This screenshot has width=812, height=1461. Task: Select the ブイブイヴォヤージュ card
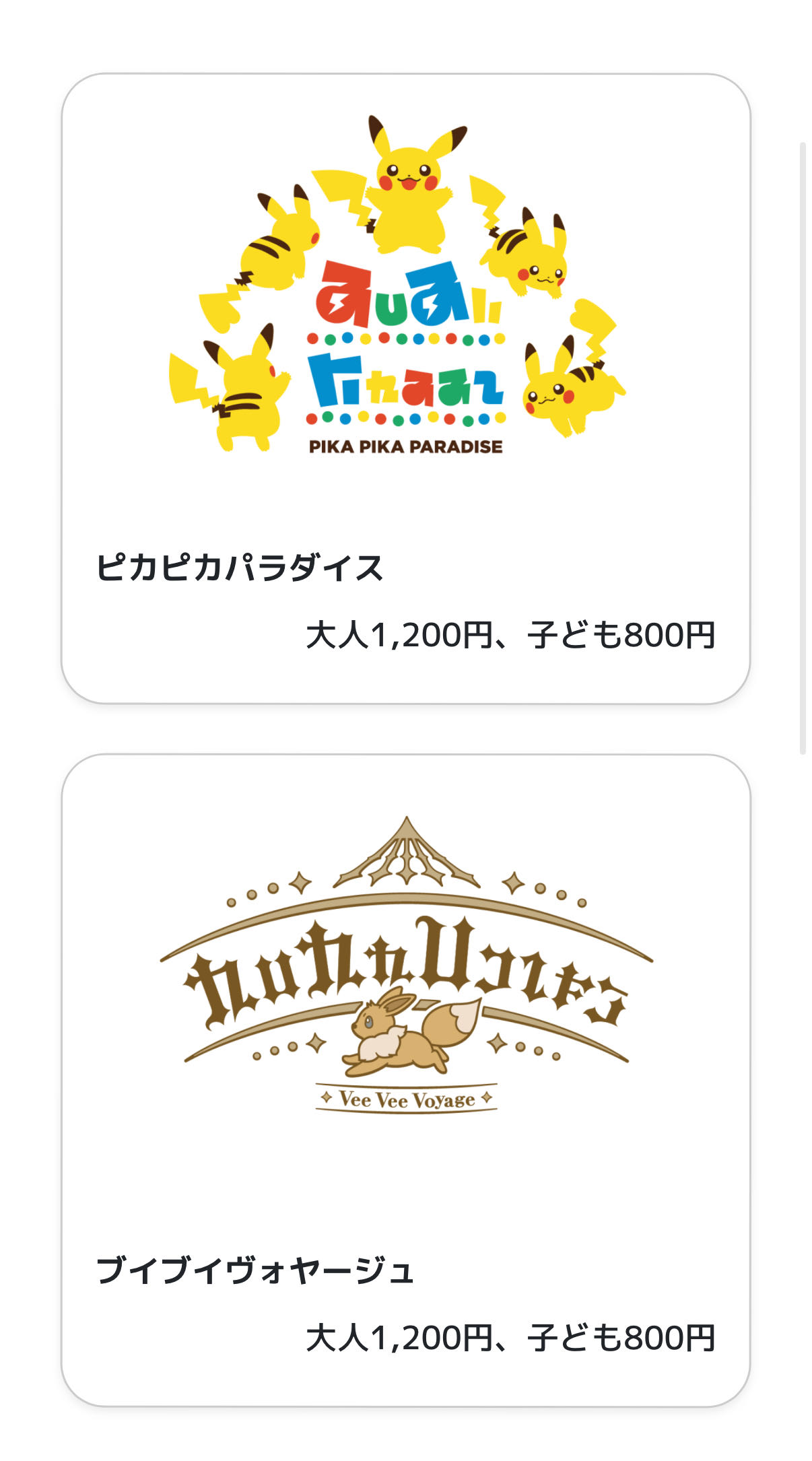(x=405, y=1080)
